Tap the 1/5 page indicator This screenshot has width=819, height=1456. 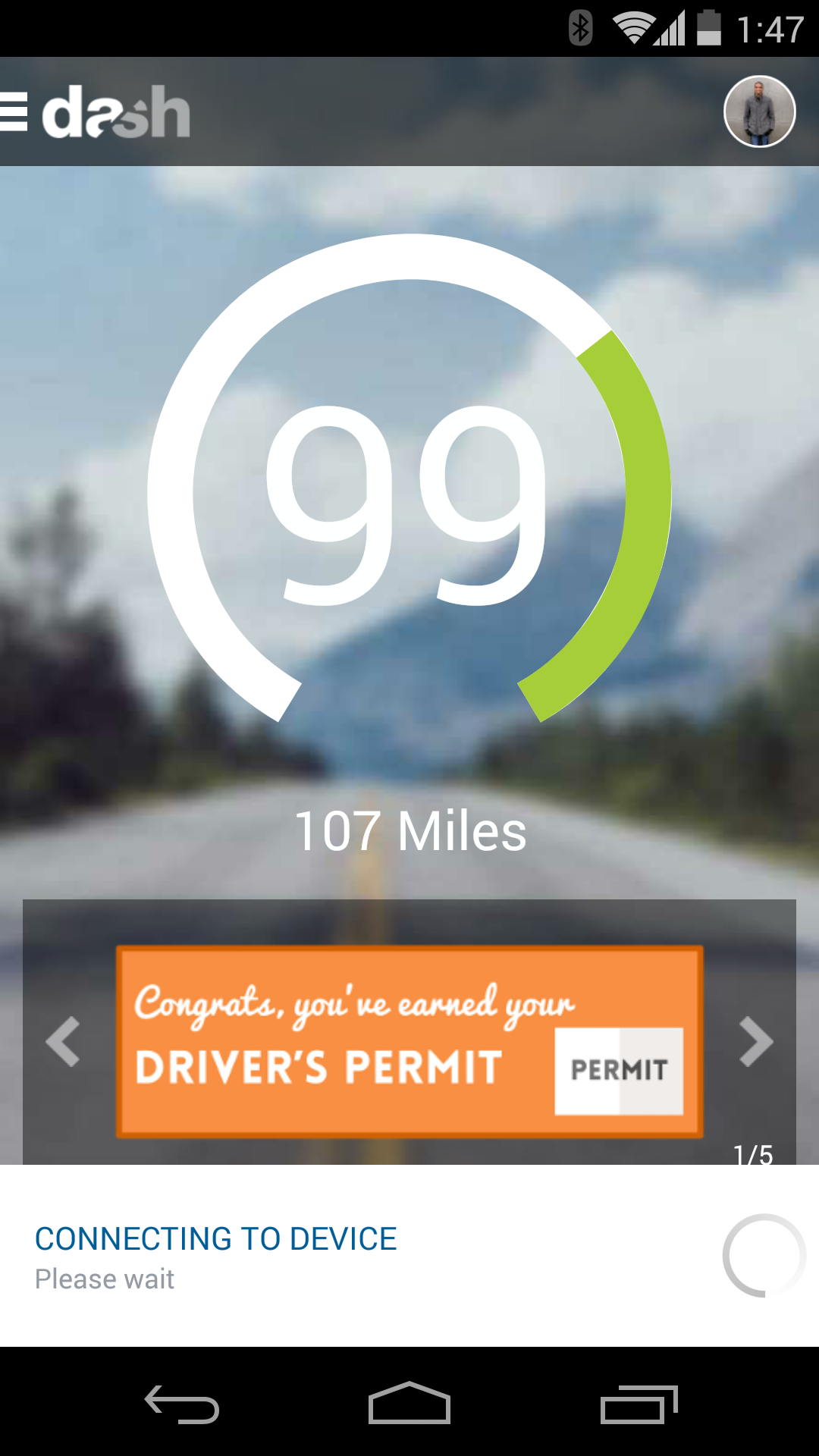tap(755, 1156)
